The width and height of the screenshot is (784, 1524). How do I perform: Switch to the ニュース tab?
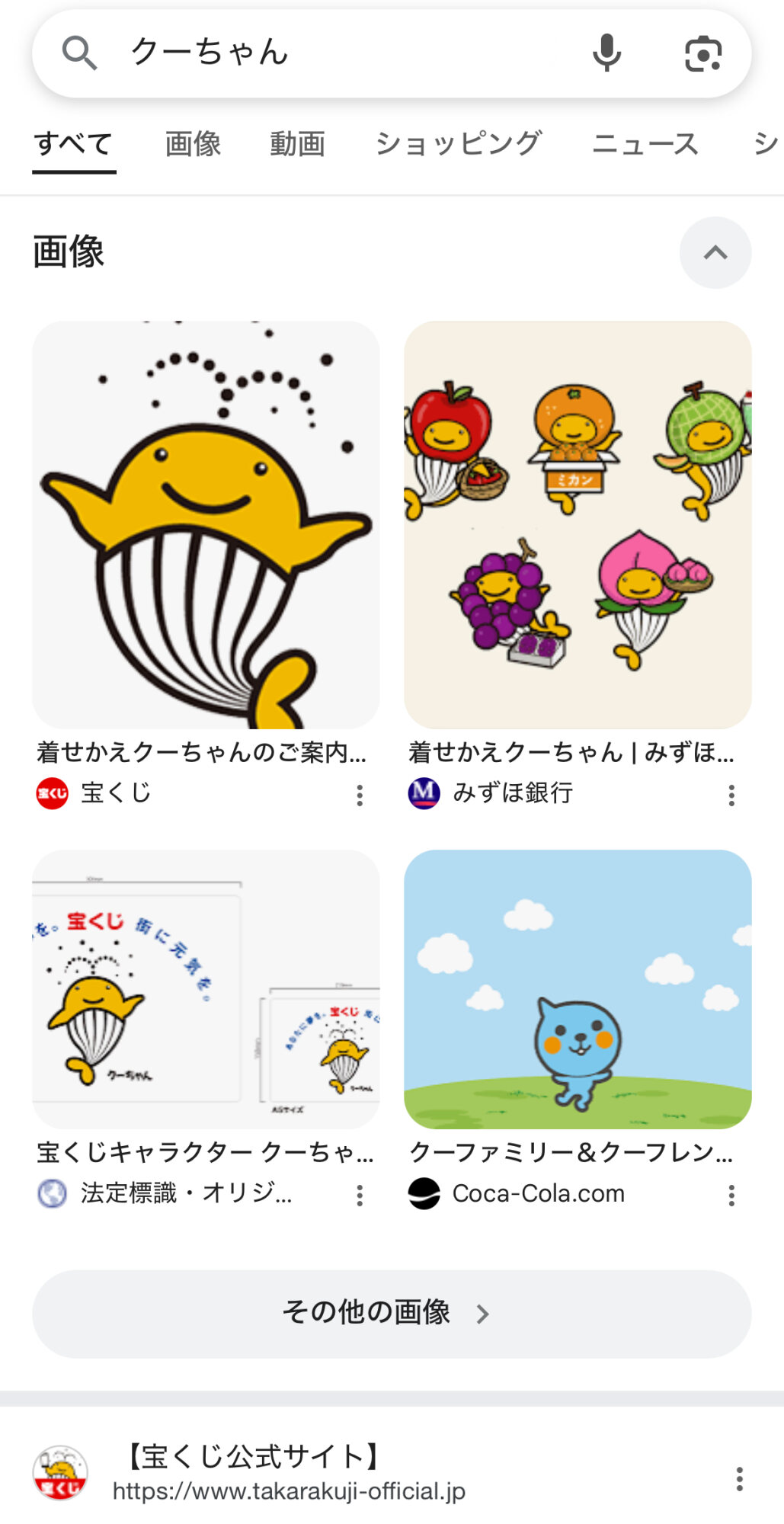[x=645, y=144]
